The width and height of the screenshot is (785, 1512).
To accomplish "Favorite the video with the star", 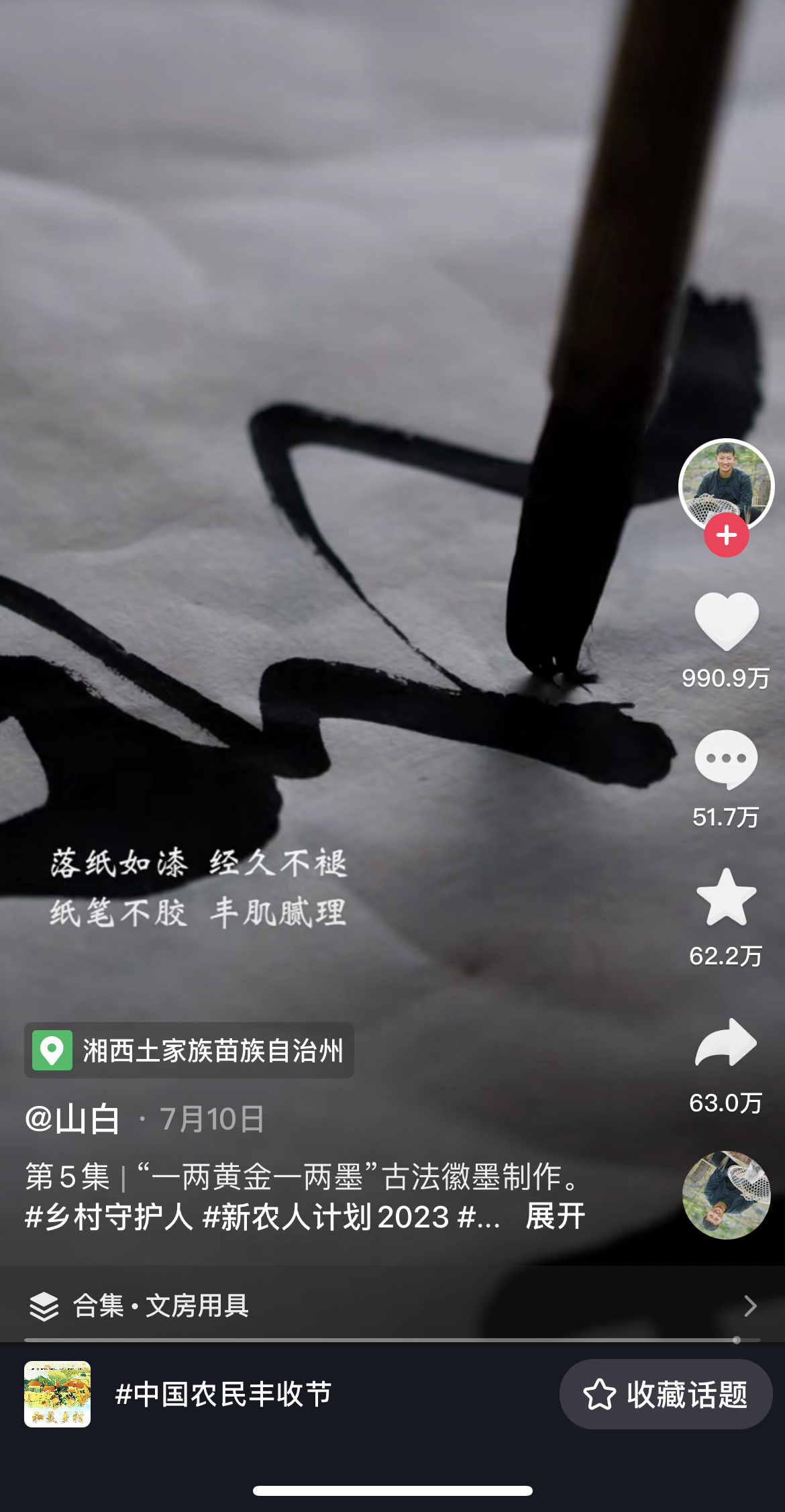I will click(x=726, y=897).
